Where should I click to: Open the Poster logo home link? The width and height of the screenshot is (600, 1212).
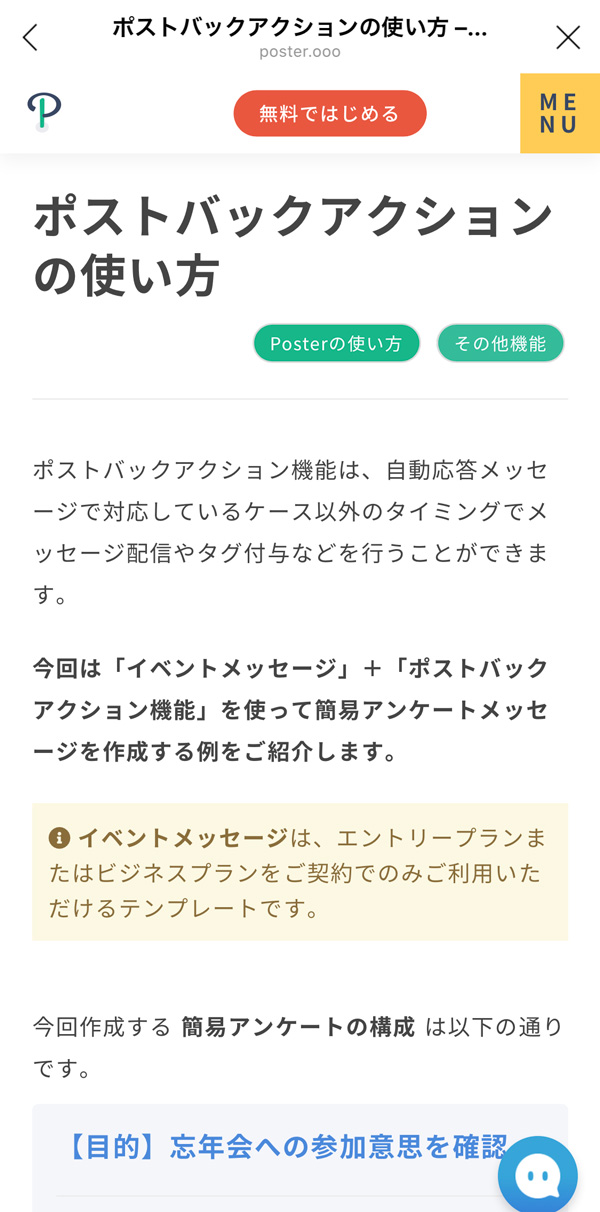[x=44, y=112]
